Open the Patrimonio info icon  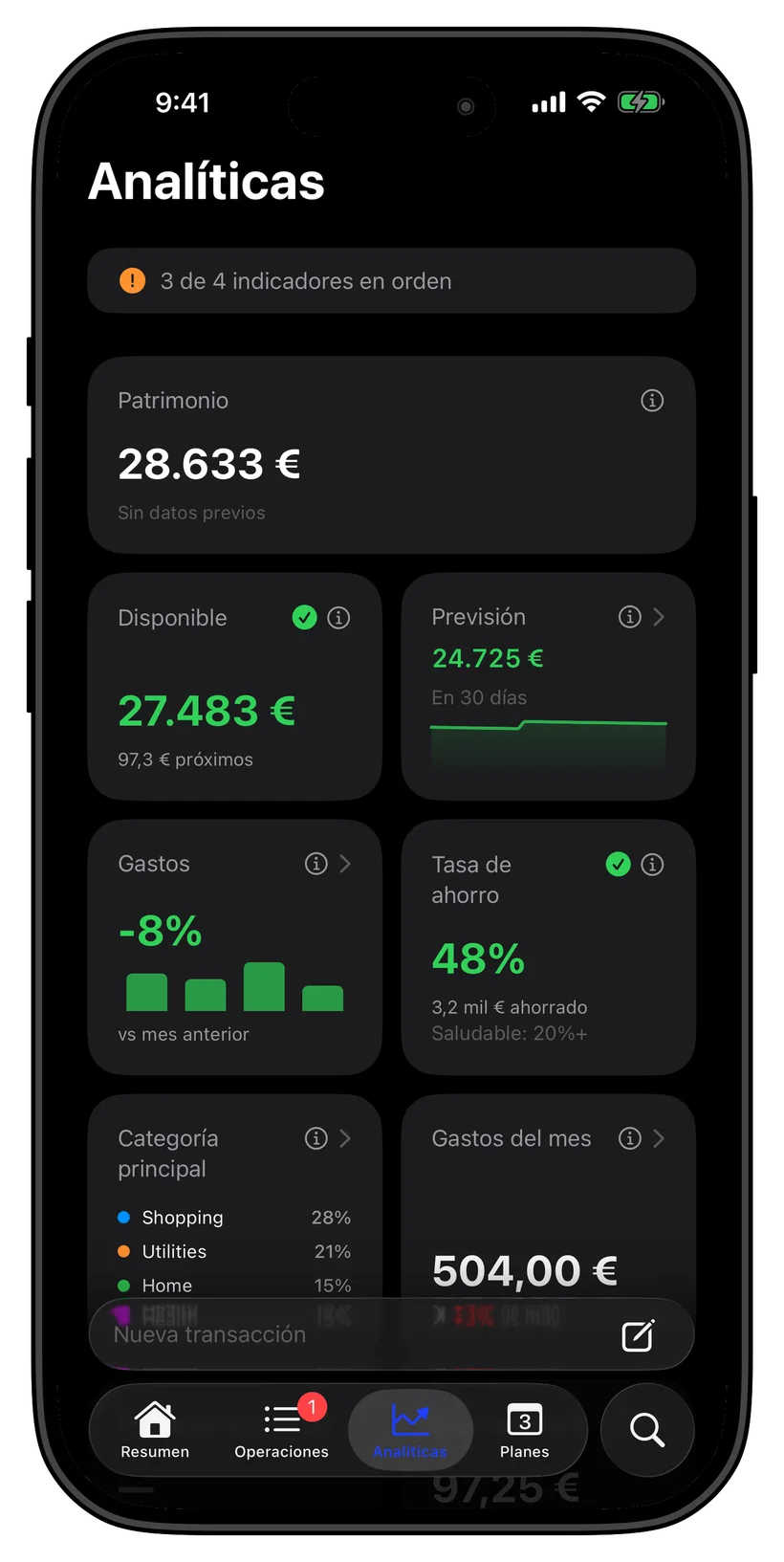pos(652,401)
